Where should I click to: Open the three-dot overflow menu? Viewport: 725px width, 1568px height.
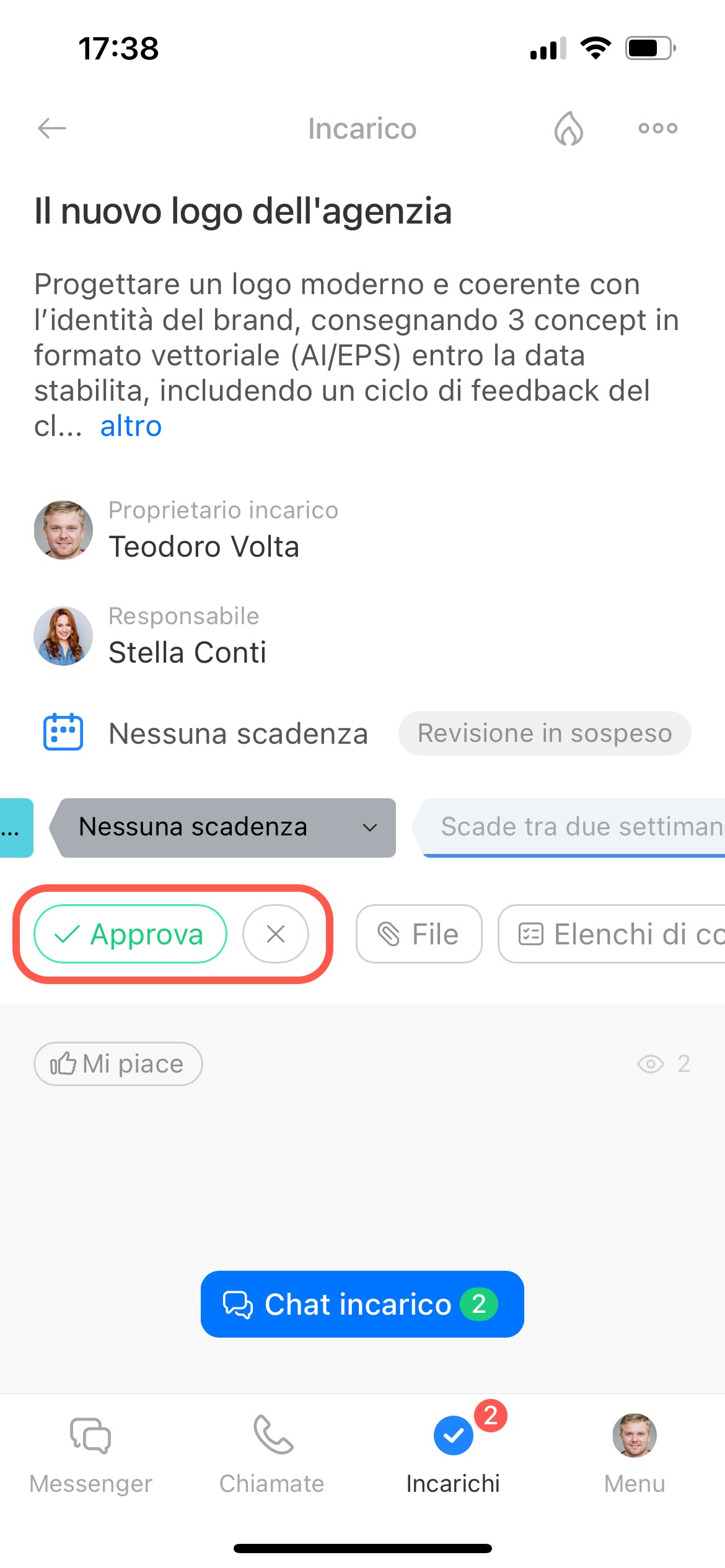pos(657,128)
